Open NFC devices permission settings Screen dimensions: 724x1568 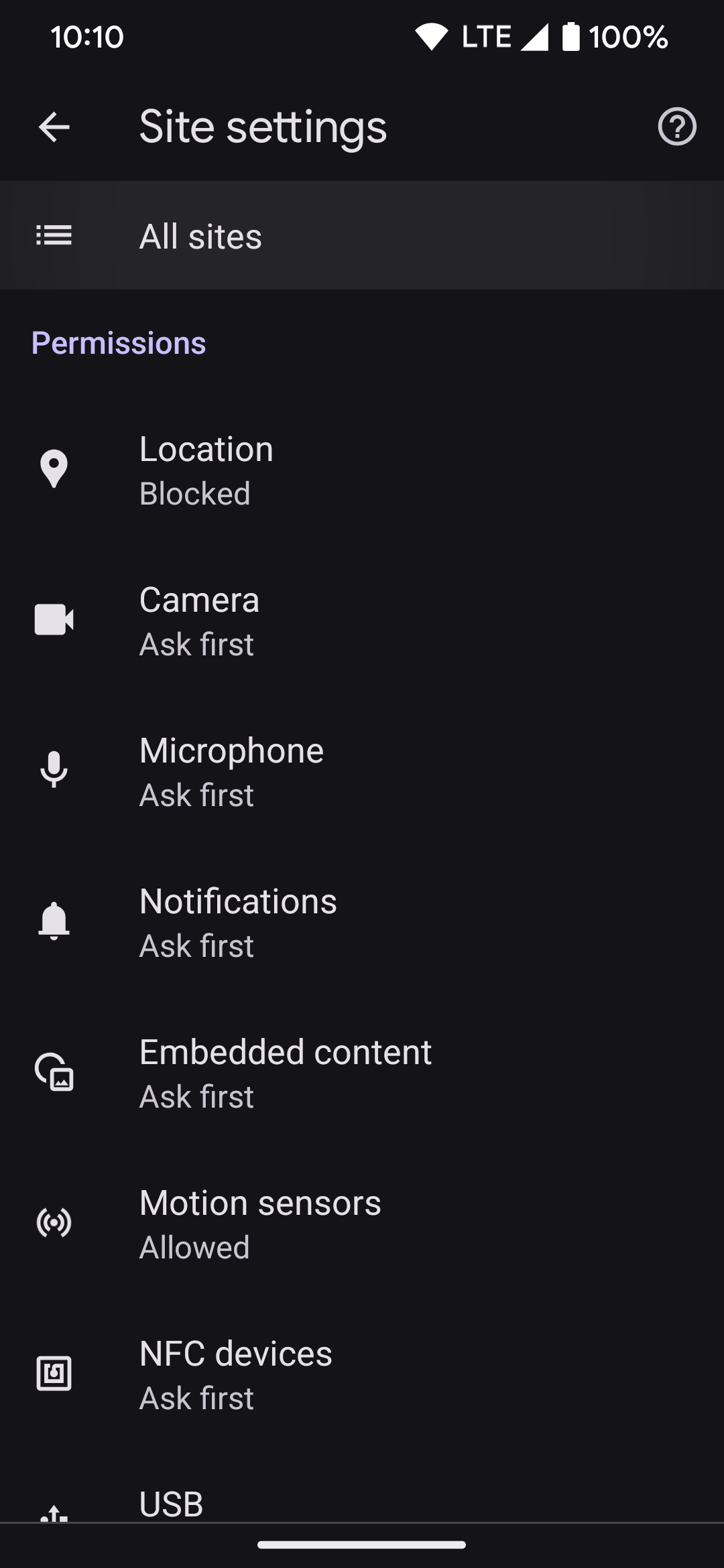(x=362, y=1374)
